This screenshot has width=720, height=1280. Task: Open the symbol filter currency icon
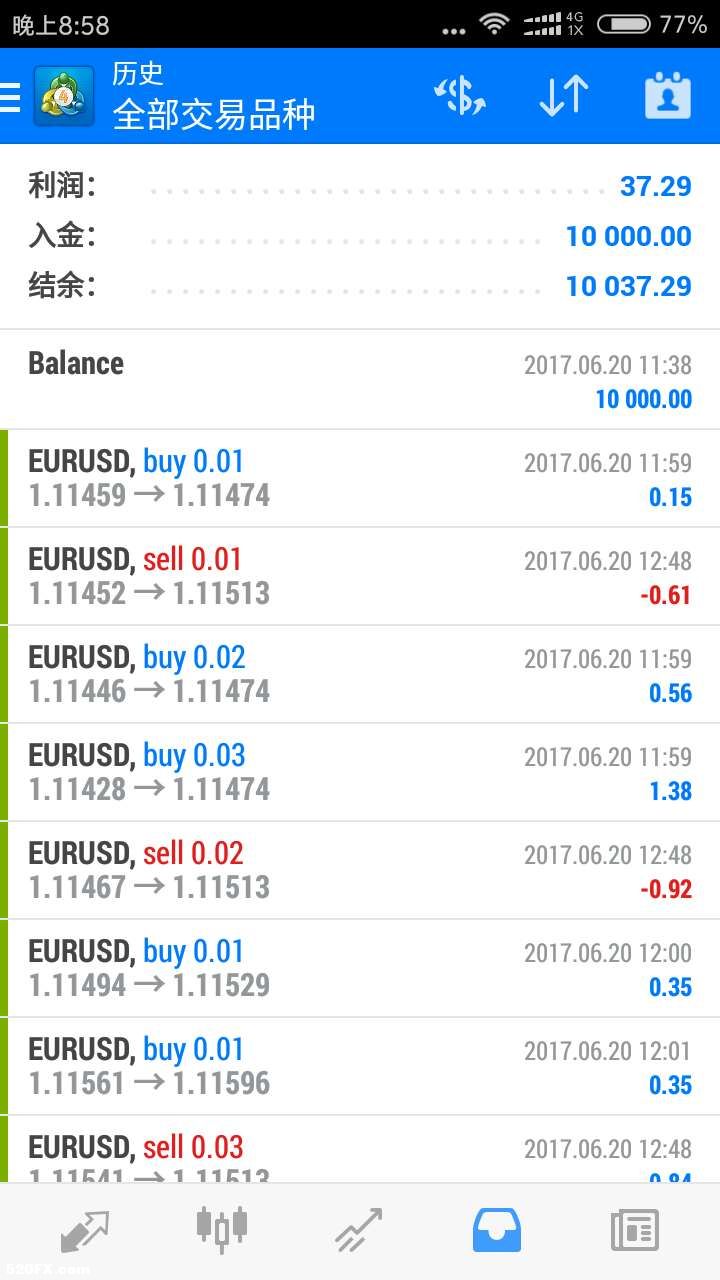point(460,97)
